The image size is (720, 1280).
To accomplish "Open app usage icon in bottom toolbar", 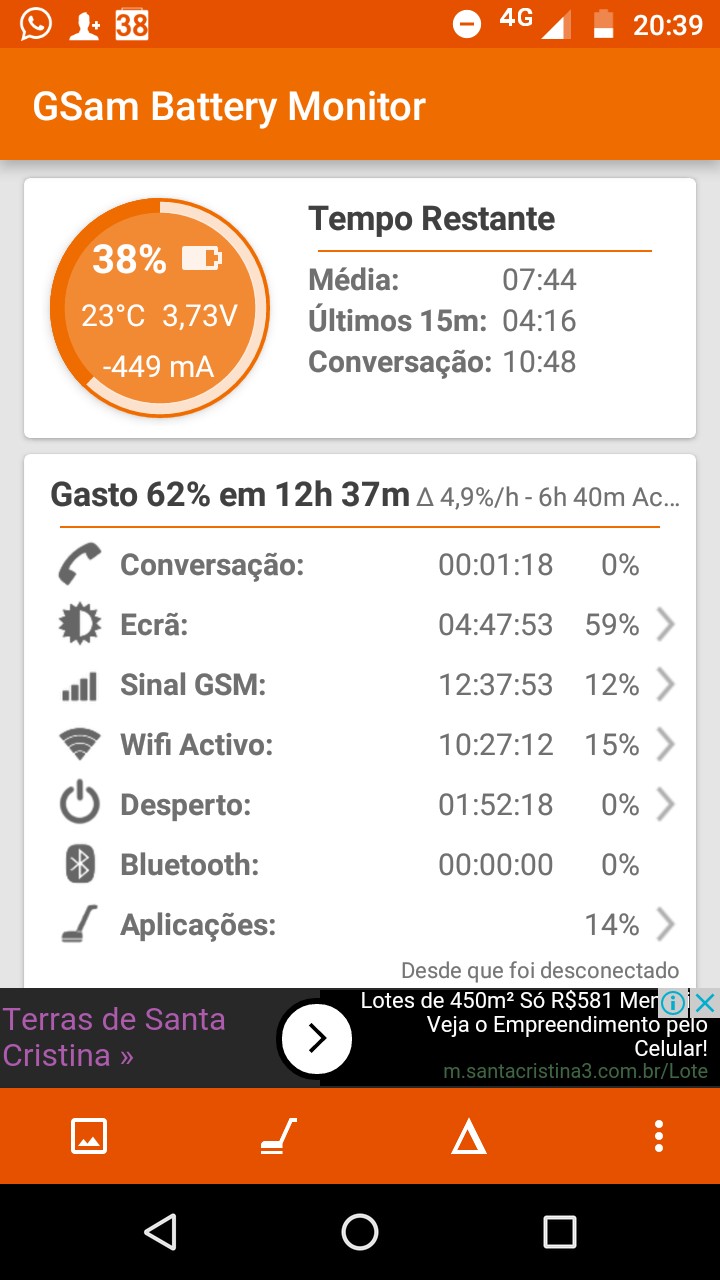I will click(x=279, y=1136).
